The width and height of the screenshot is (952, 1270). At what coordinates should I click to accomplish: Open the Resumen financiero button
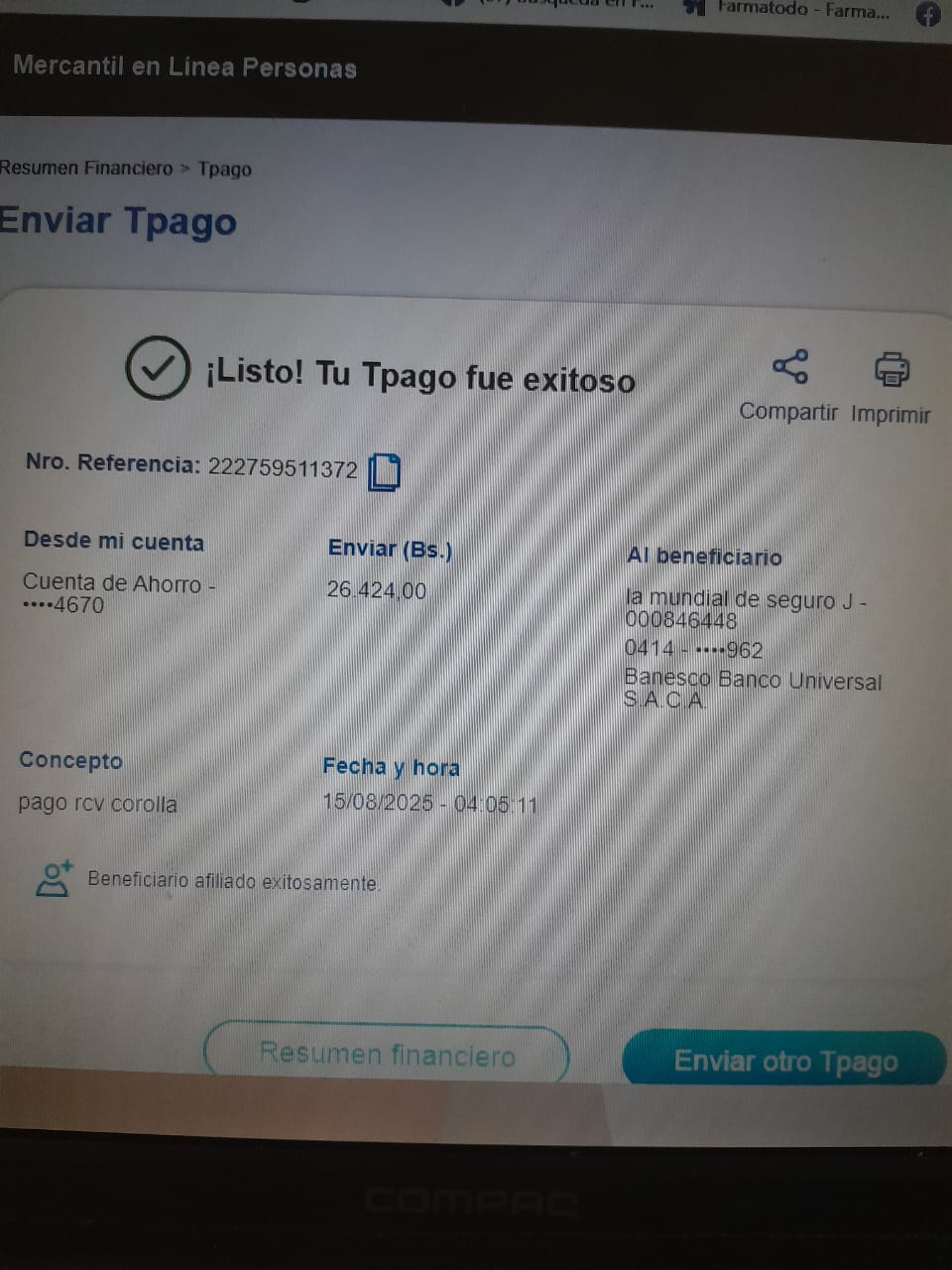click(387, 1054)
